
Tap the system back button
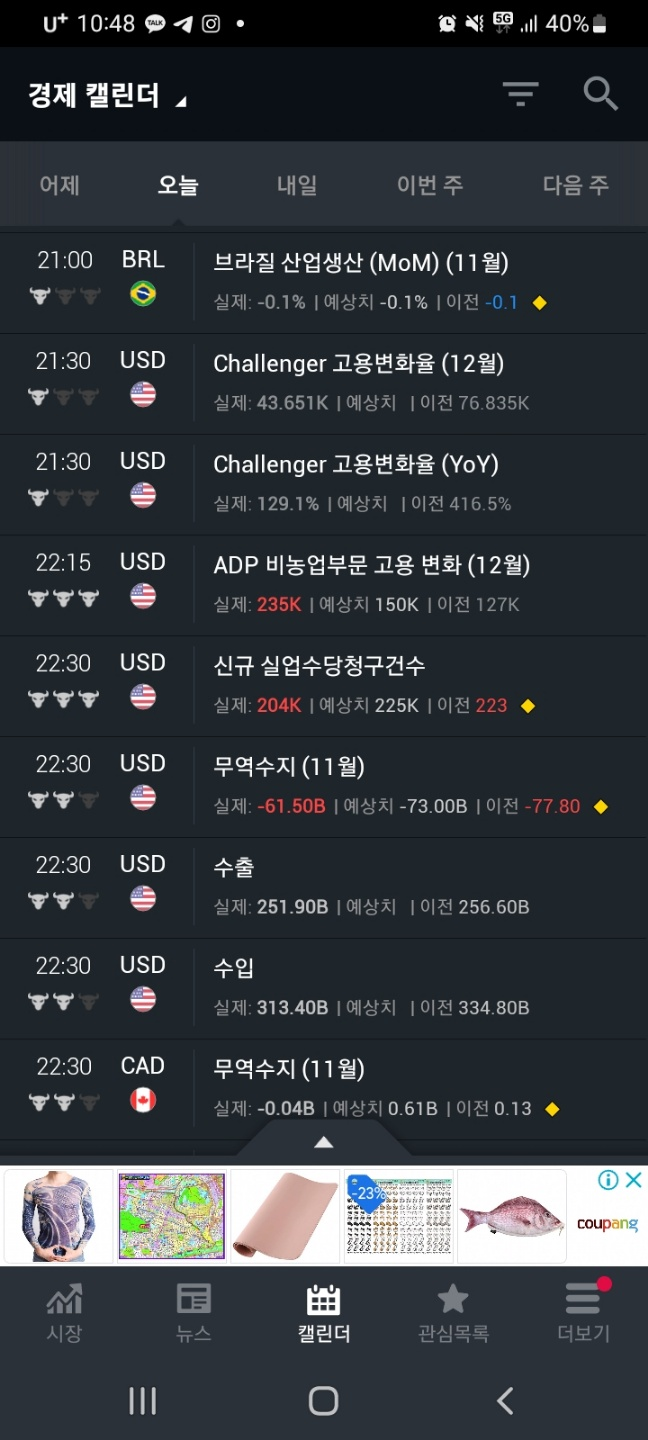tap(505, 1400)
